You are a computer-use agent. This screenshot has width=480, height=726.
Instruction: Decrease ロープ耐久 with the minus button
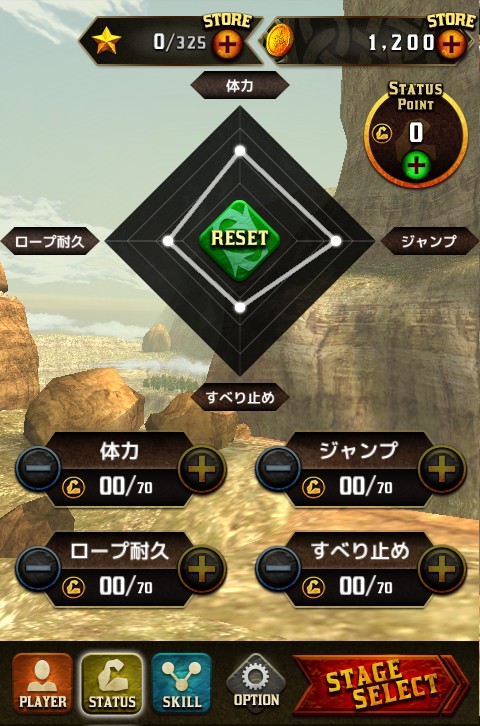click(x=38, y=569)
